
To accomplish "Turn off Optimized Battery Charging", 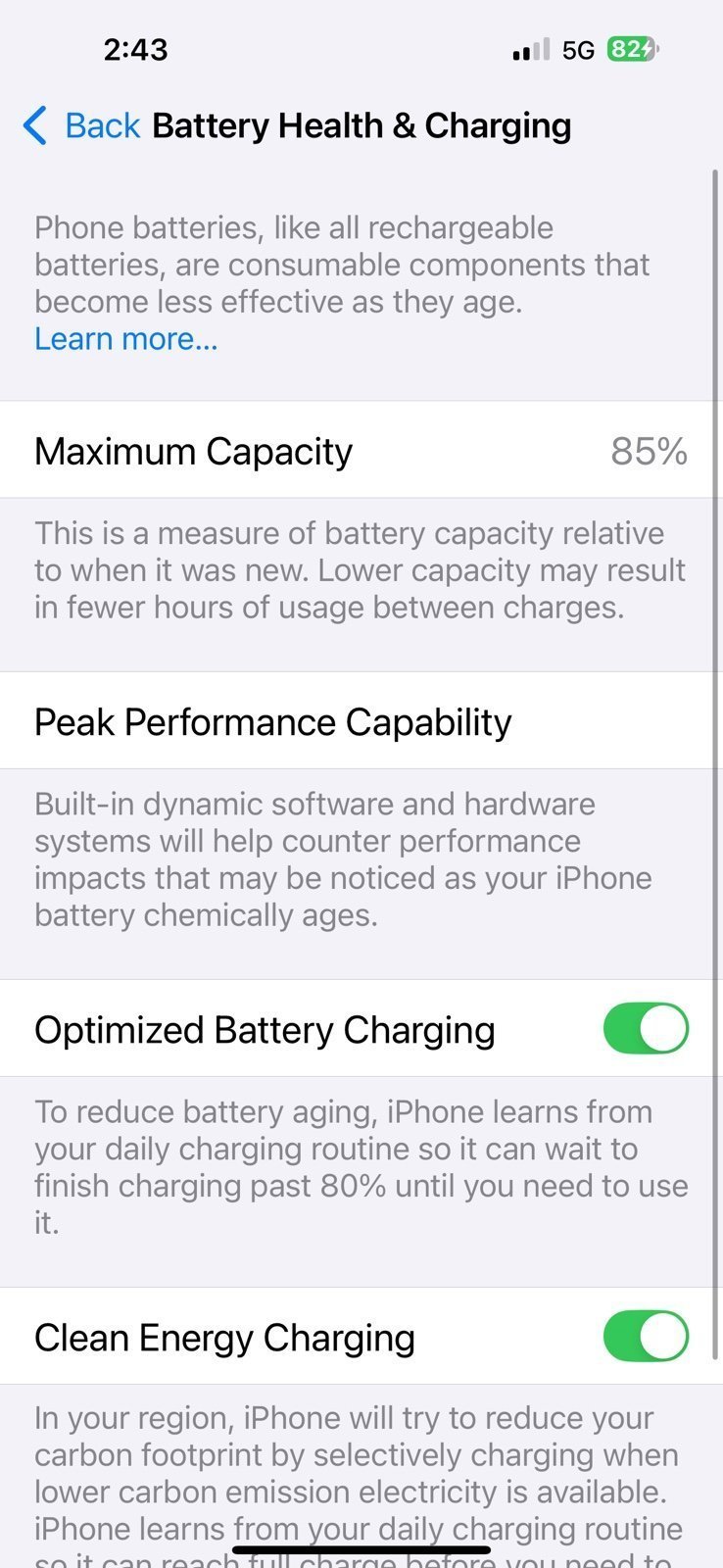I will (x=645, y=1029).
